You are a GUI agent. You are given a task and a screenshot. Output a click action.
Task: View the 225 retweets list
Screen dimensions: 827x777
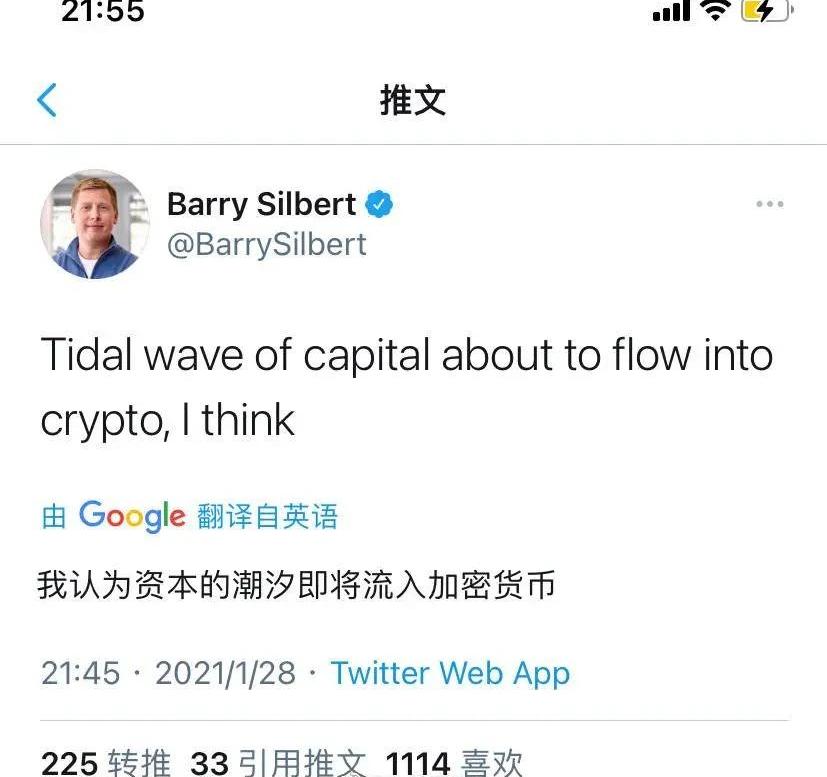(107, 763)
